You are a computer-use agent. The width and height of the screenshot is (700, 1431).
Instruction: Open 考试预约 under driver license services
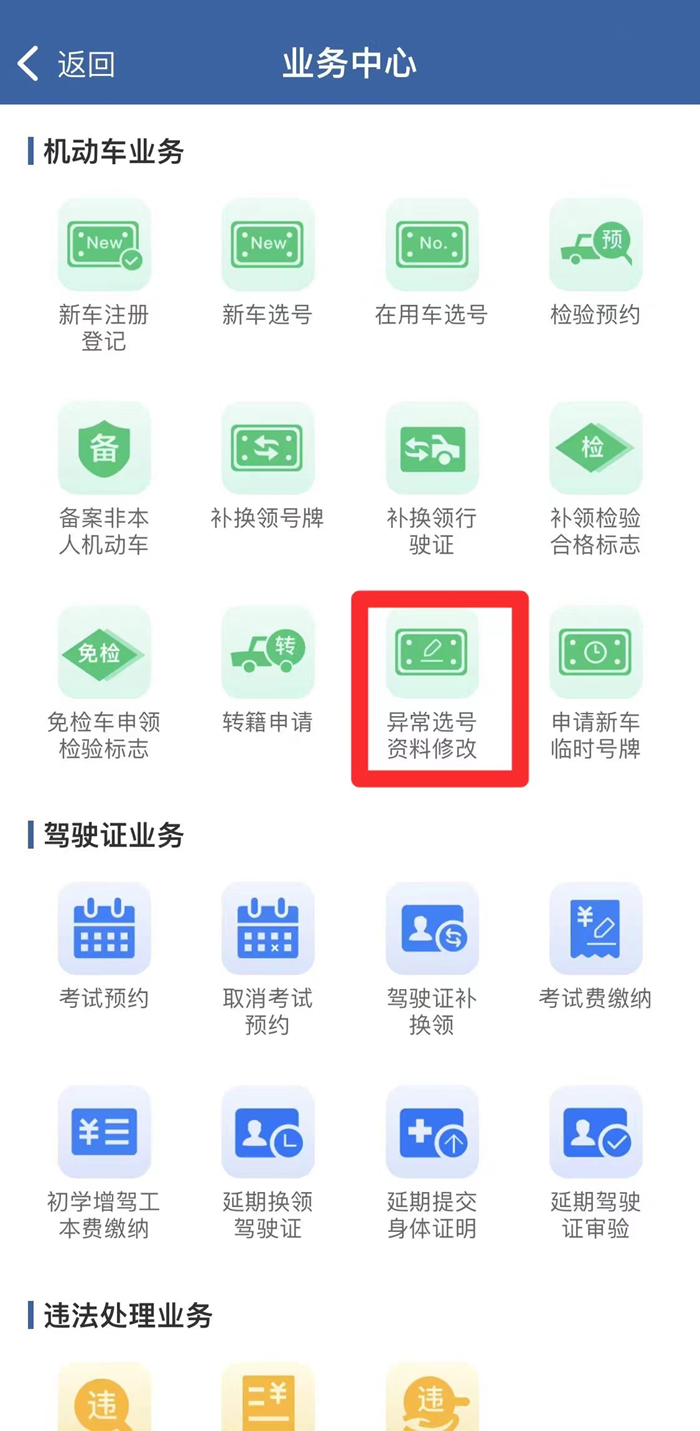(x=104, y=929)
